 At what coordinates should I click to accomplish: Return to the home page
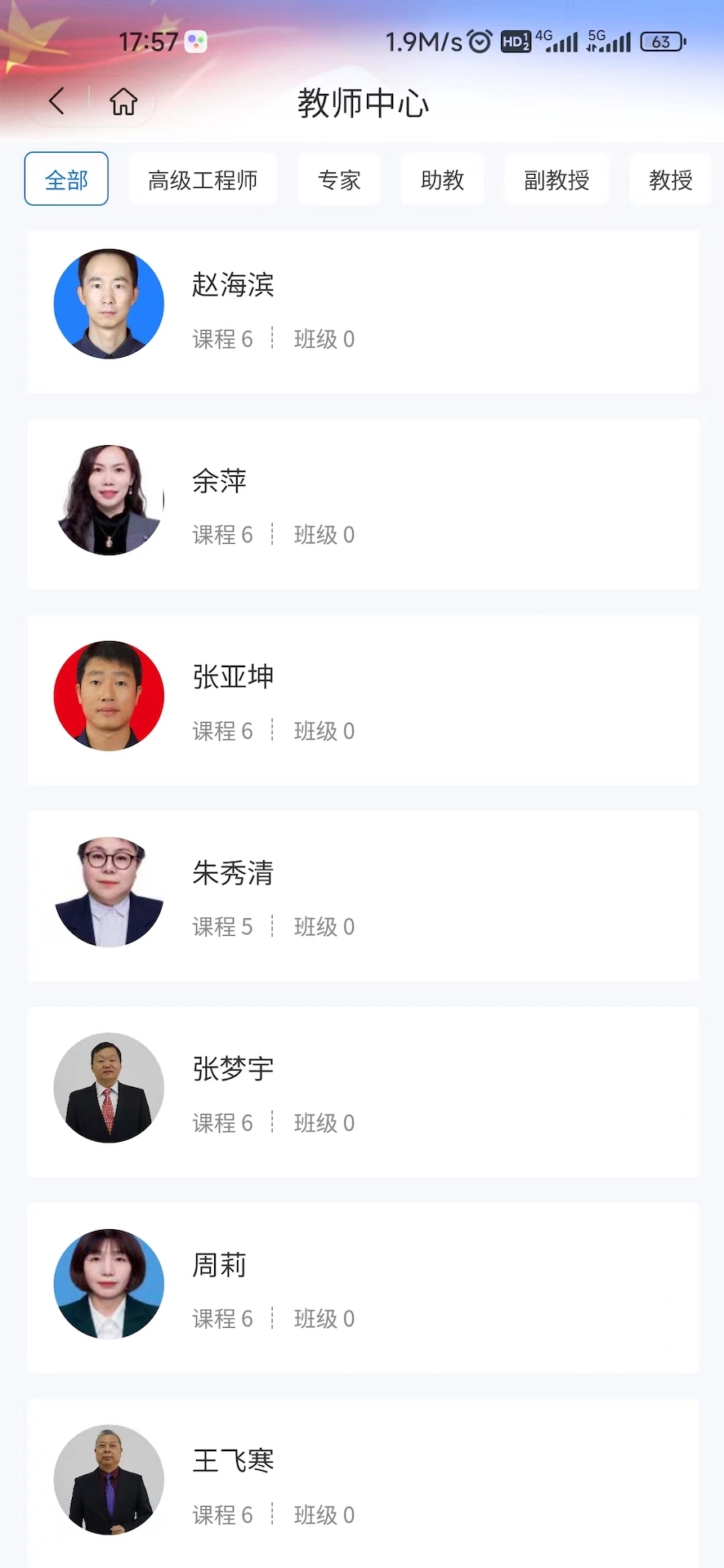(123, 102)
